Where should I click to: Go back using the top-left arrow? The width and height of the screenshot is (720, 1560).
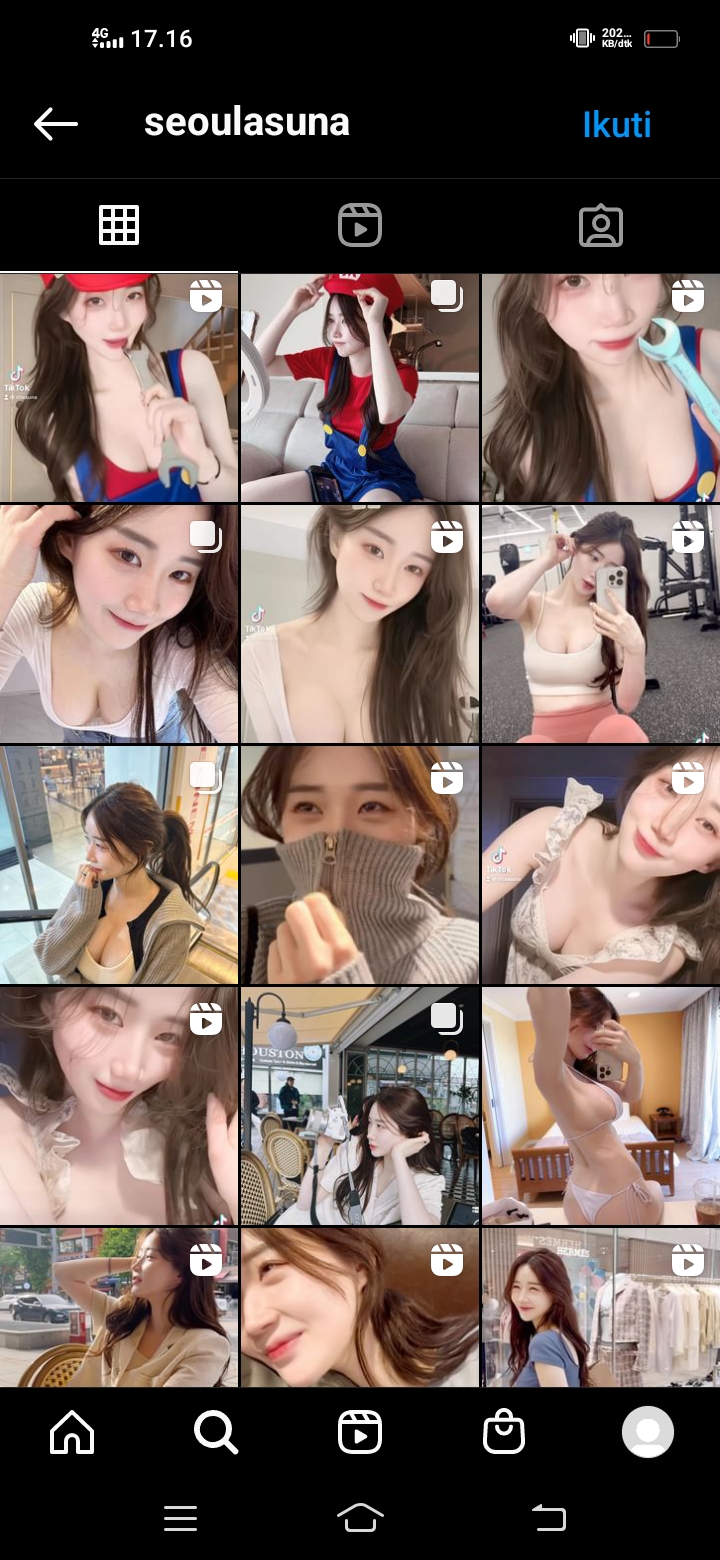[56, 124]
